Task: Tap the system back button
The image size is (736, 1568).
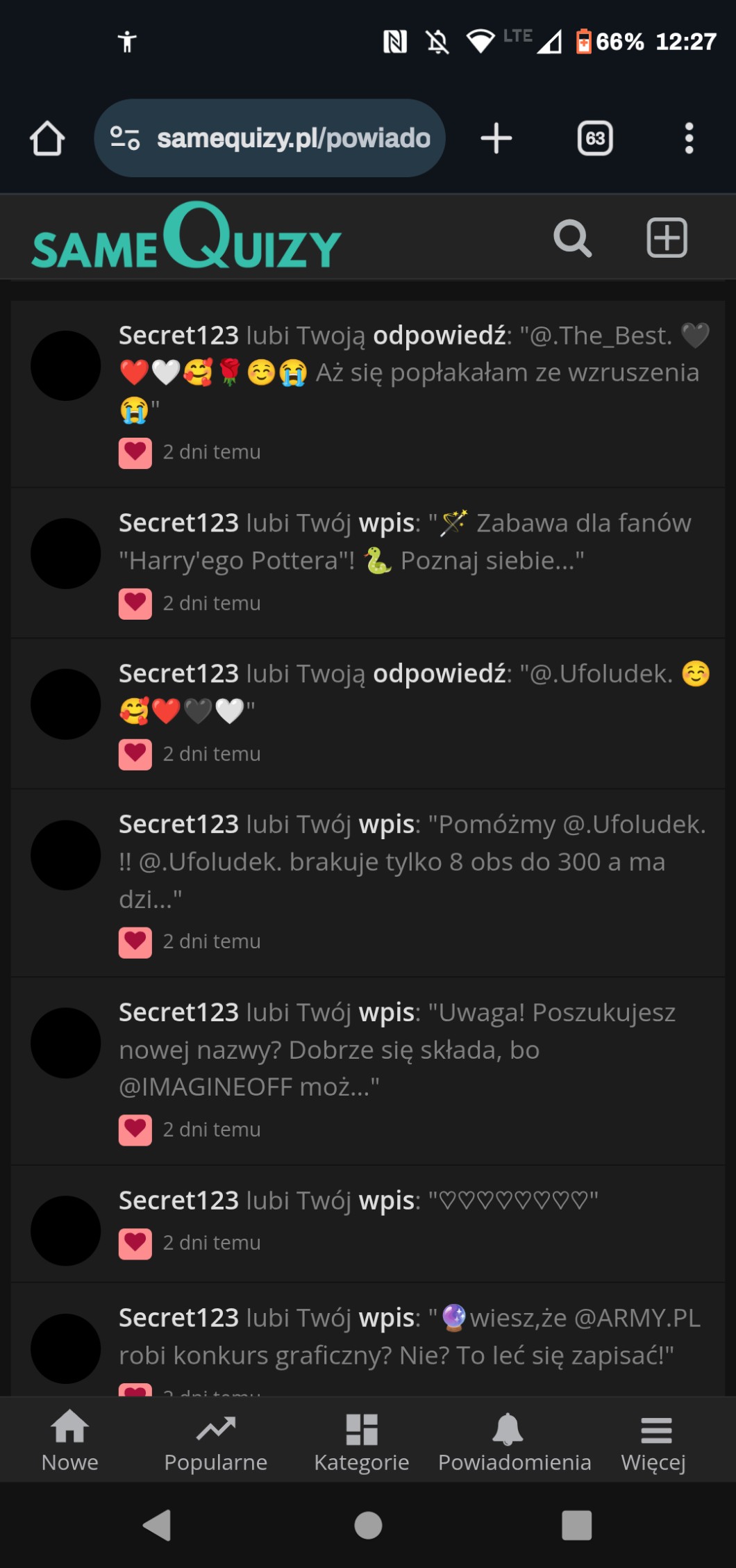Action: point(157,1526)
